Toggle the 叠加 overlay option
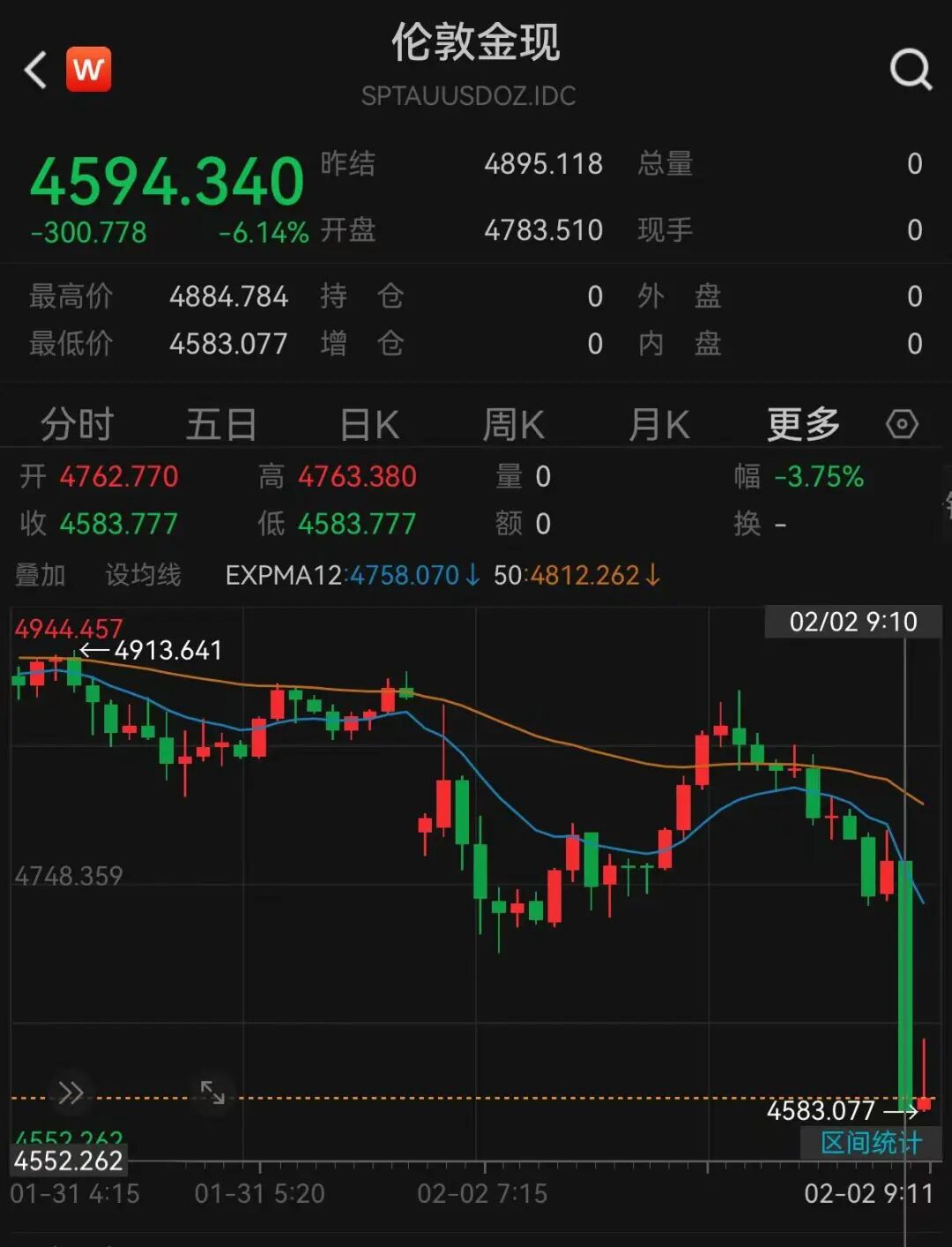Image resolution: width=952 pixels, height=1247 pixels. click(x=41, y=575)
